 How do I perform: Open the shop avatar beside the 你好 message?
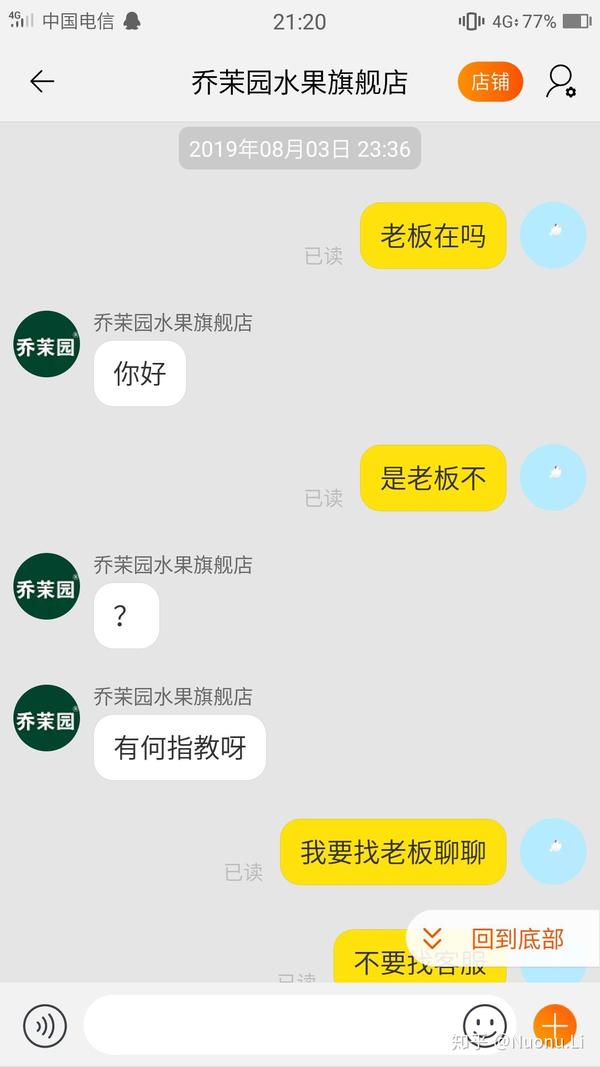47,344
